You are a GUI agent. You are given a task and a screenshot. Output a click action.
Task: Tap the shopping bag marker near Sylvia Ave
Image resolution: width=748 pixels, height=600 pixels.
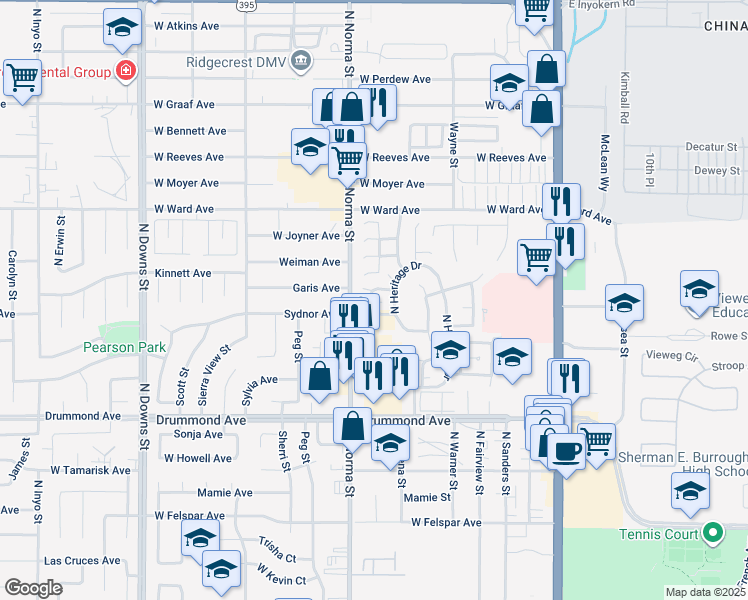[x=320, y=377]
